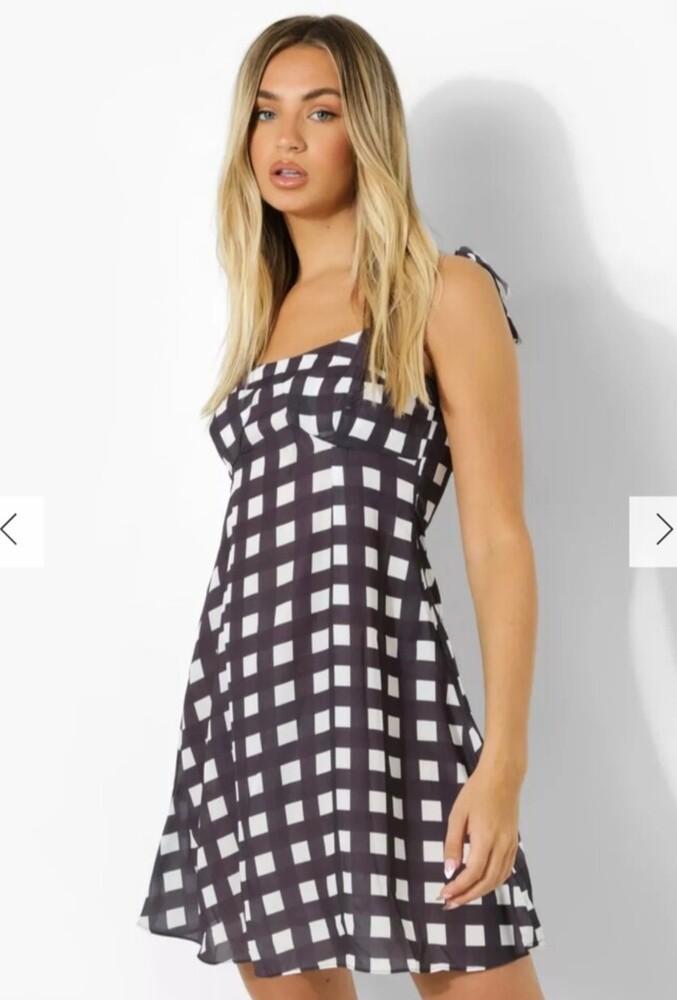Image resolution: width=677 pixels, height=1000 pixels.
Task: Show the next product photo
Action: [x=661, y=531]
